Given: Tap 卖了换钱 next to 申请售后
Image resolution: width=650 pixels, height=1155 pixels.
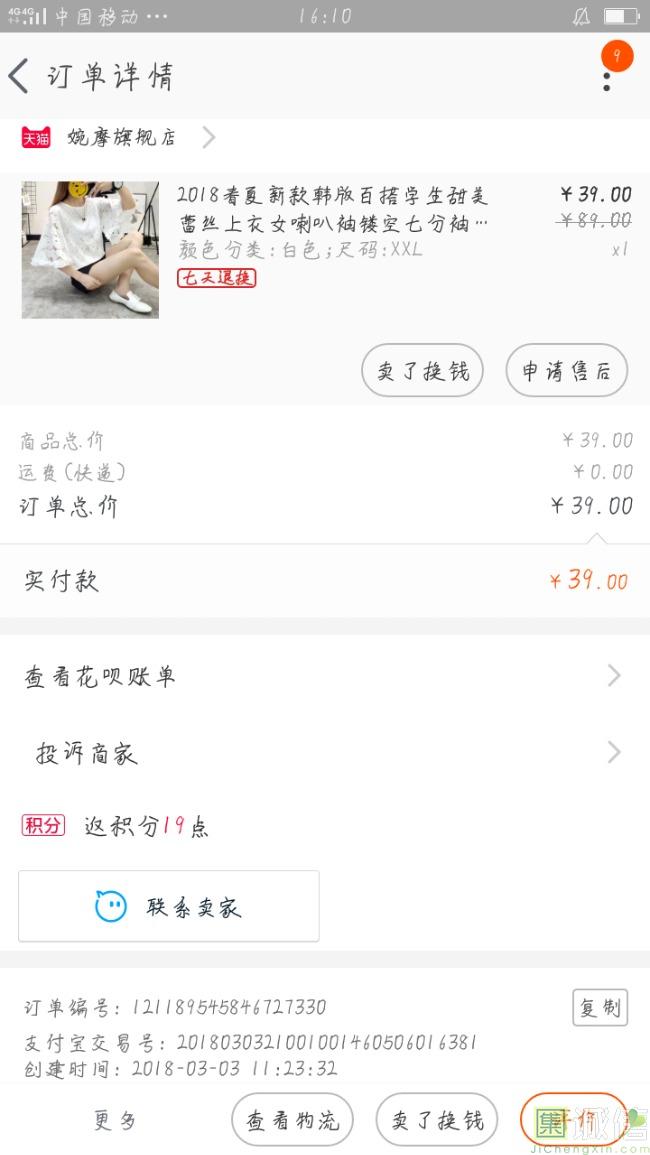Looking at the screenshot, I should (x=422, y=371).
